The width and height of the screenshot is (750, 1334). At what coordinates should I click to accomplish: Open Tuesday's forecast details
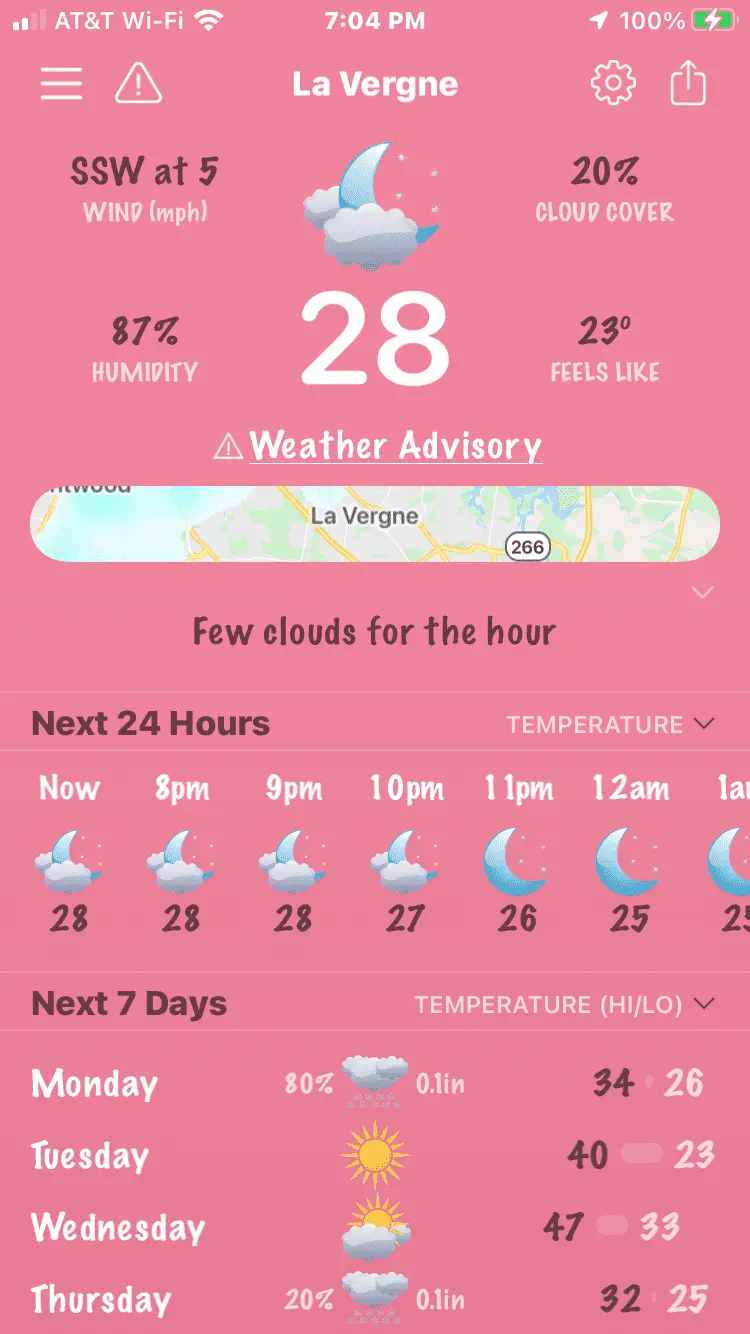click(375, 1156)
